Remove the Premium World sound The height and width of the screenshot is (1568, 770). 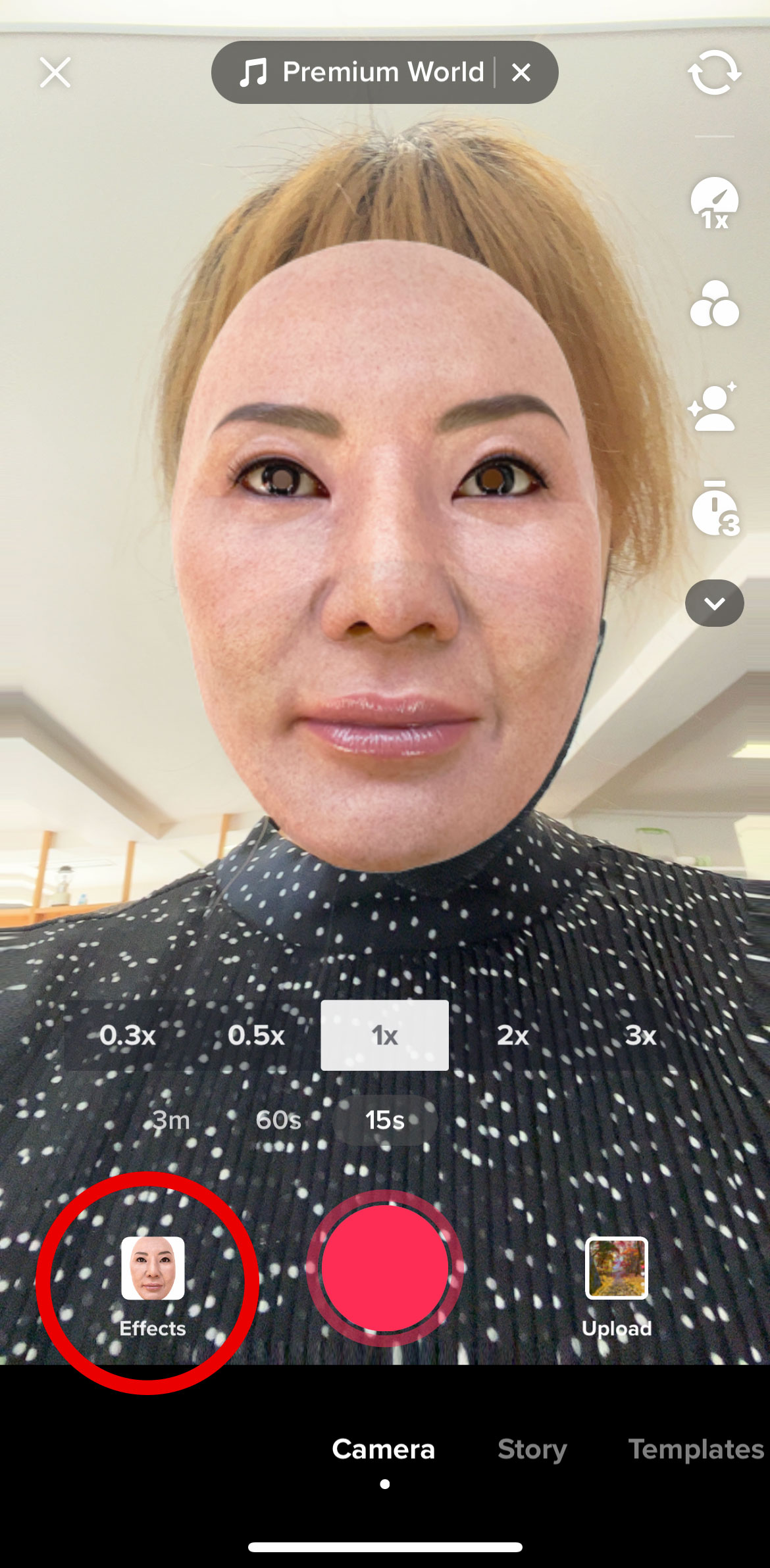pyautogui.click(x=521, y=72)
